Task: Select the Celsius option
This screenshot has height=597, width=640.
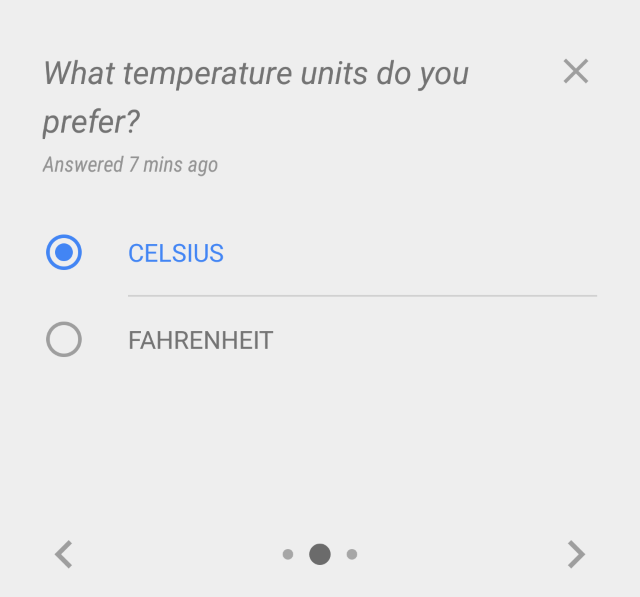Action: tap(64, 253)
